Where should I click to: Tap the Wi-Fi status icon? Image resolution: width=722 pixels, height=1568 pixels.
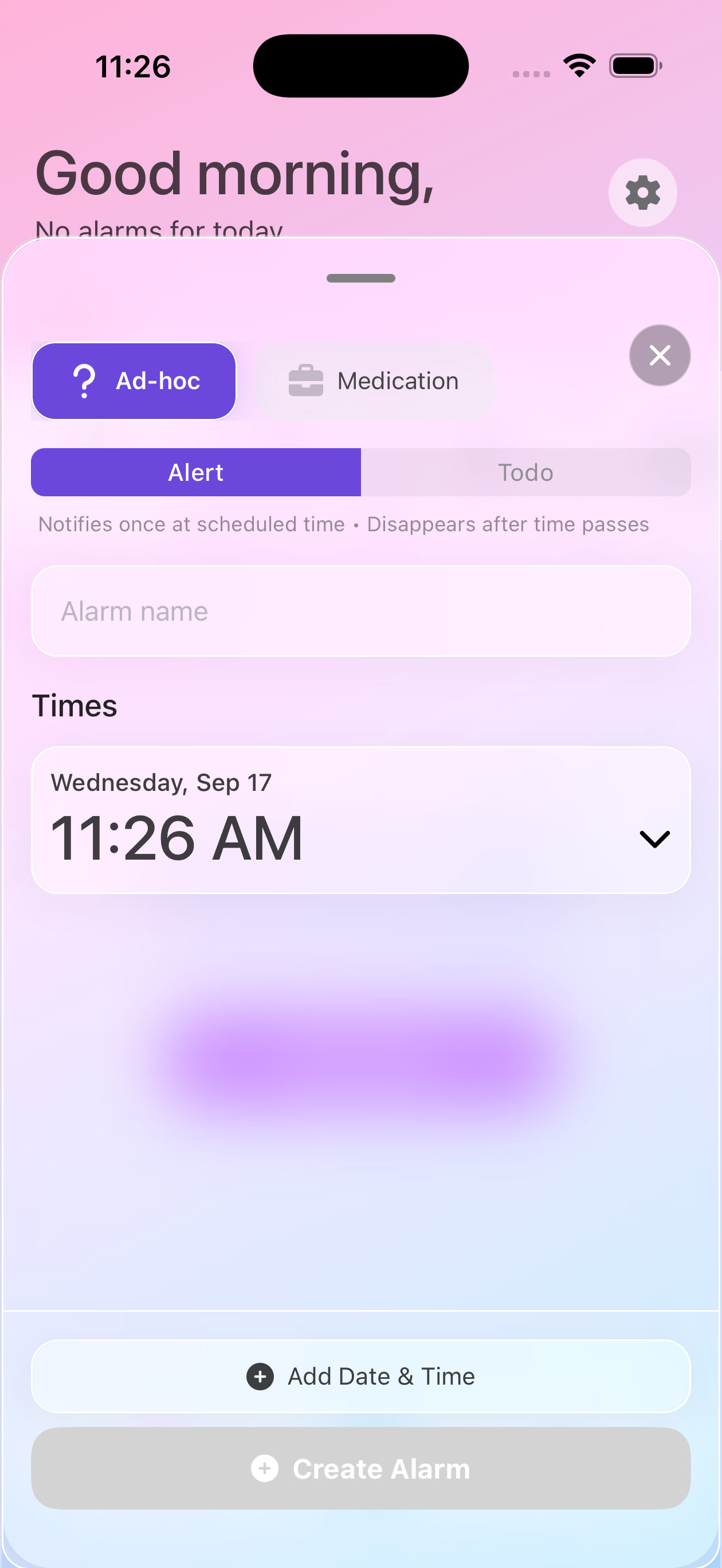[578, 65]
